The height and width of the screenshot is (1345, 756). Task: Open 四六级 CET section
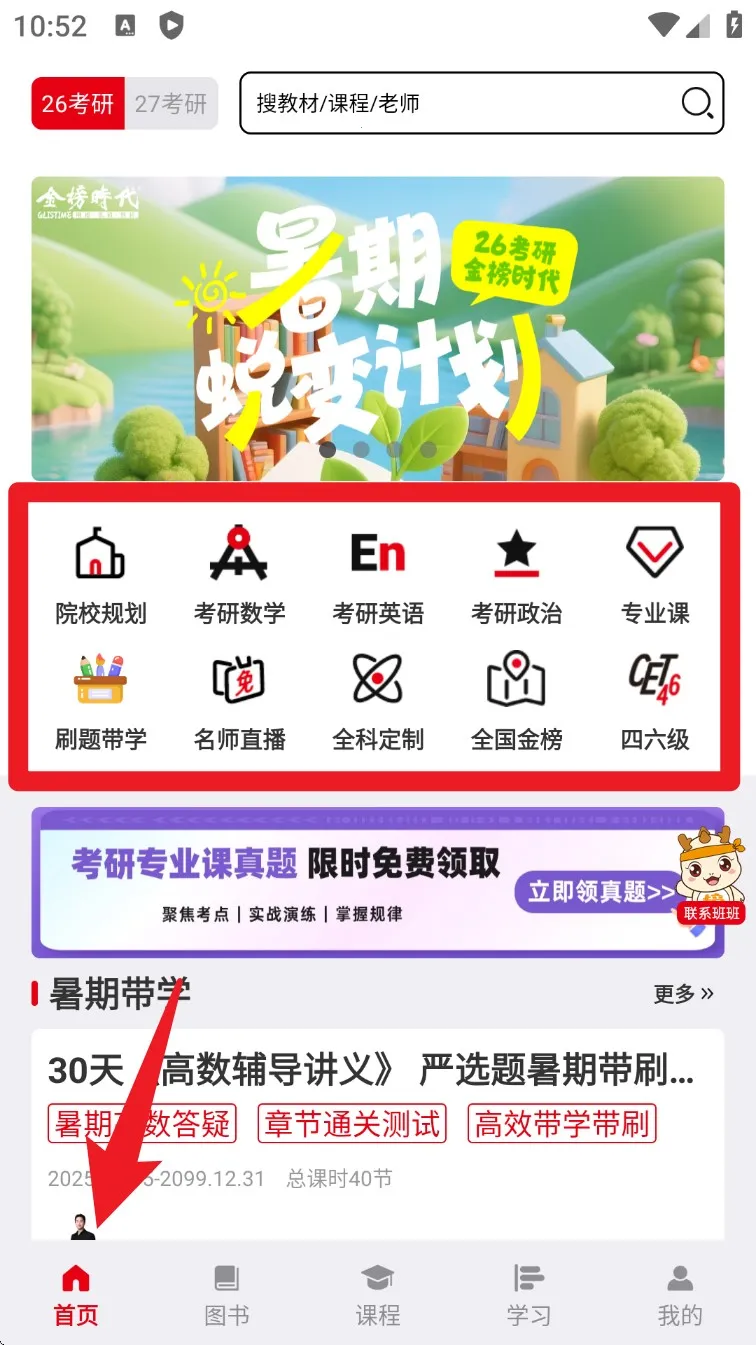coord(655,702)
